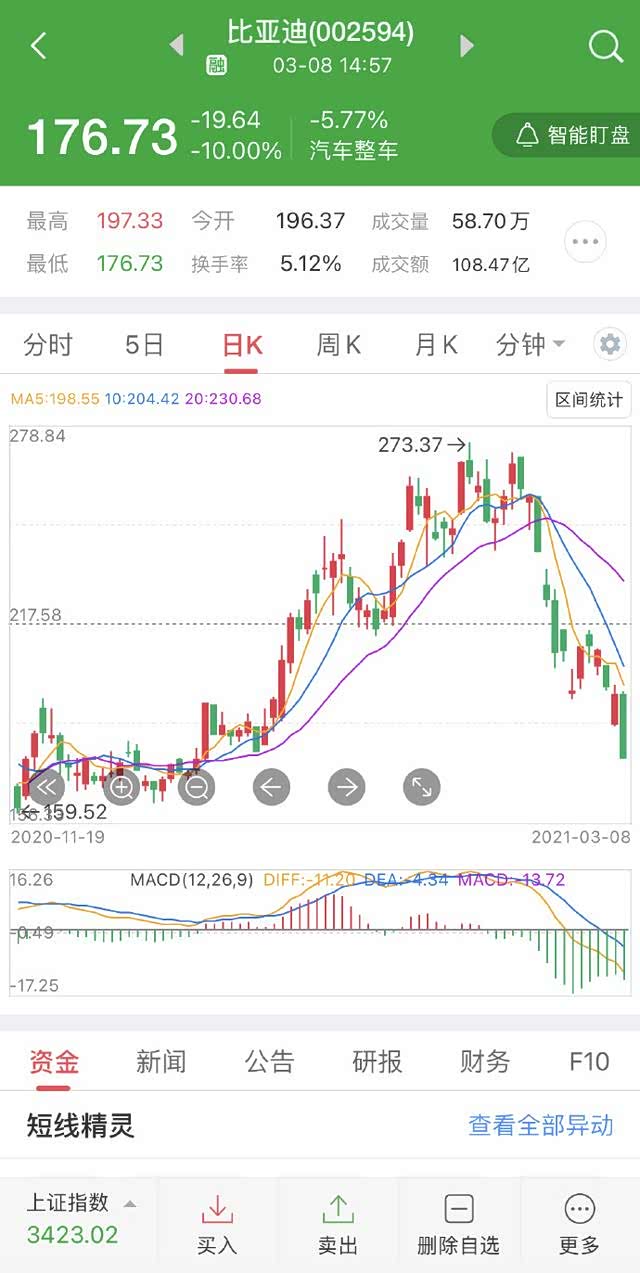Go back using the top-left arrow

38,45
